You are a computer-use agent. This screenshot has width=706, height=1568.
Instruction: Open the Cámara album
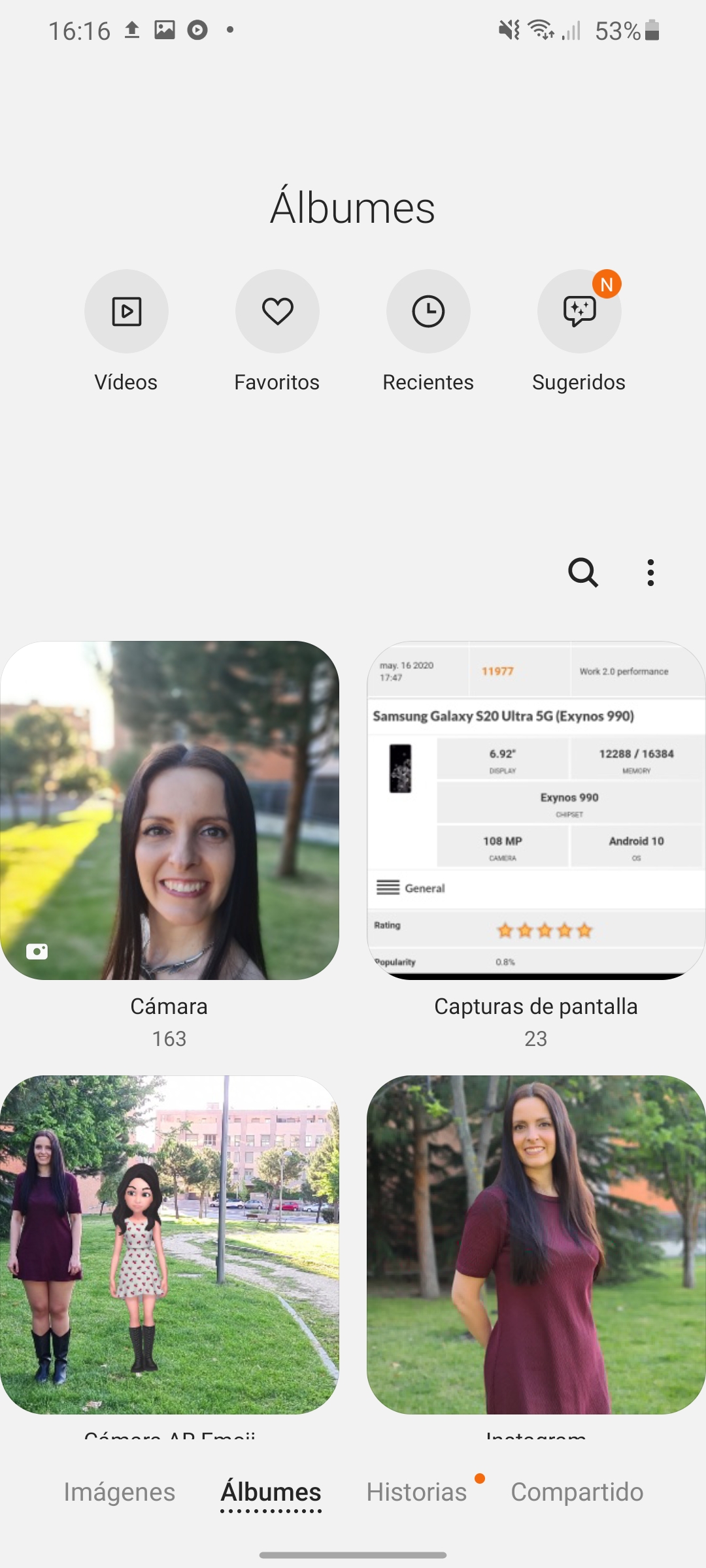click(169, 810)
